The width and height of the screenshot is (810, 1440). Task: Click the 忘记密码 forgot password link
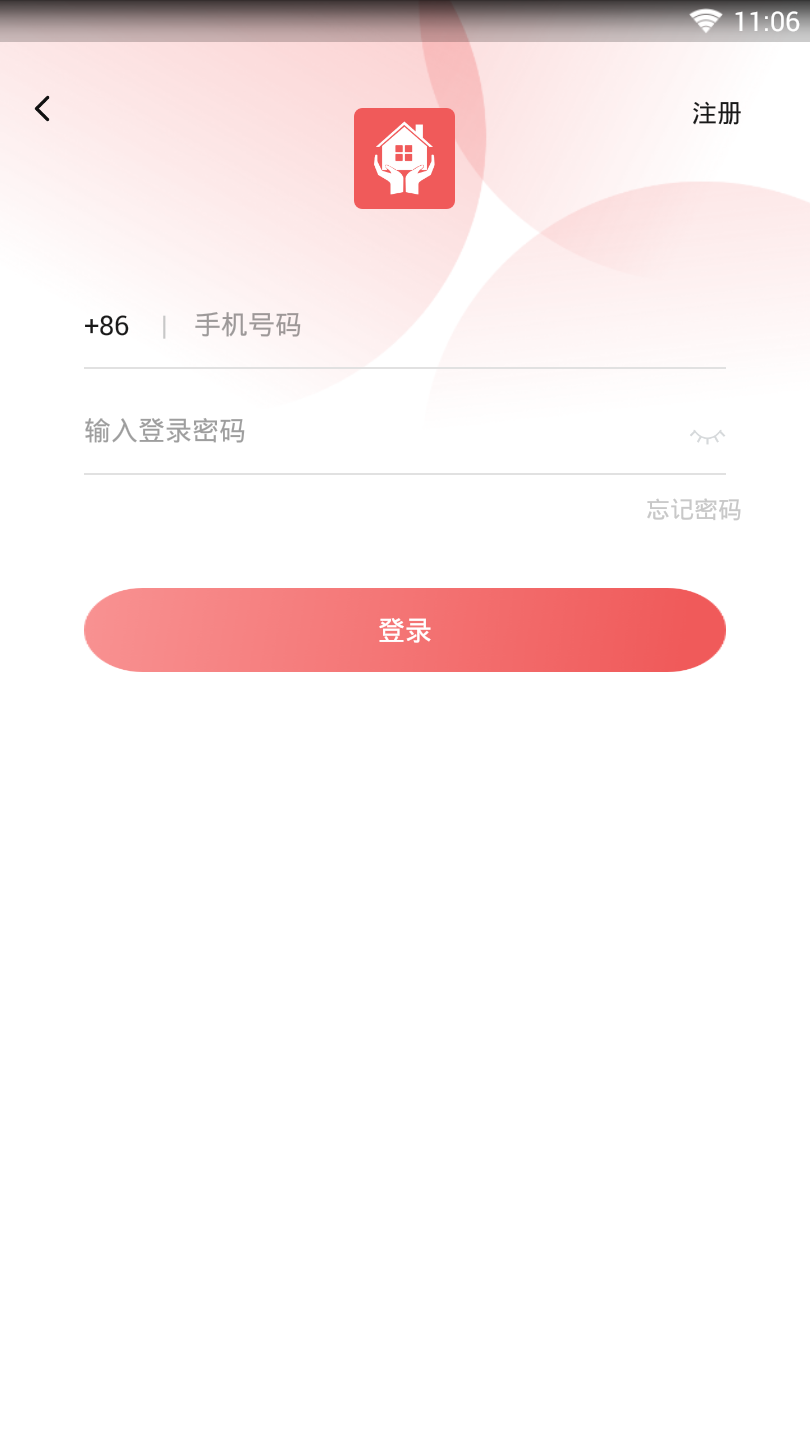[692, 510]
